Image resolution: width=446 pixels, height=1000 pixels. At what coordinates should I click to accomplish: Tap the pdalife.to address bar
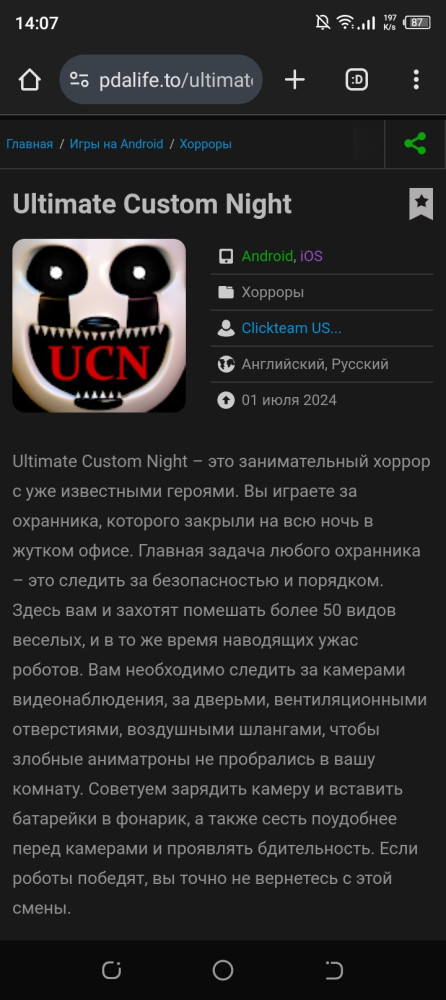[x=161, y=80]
